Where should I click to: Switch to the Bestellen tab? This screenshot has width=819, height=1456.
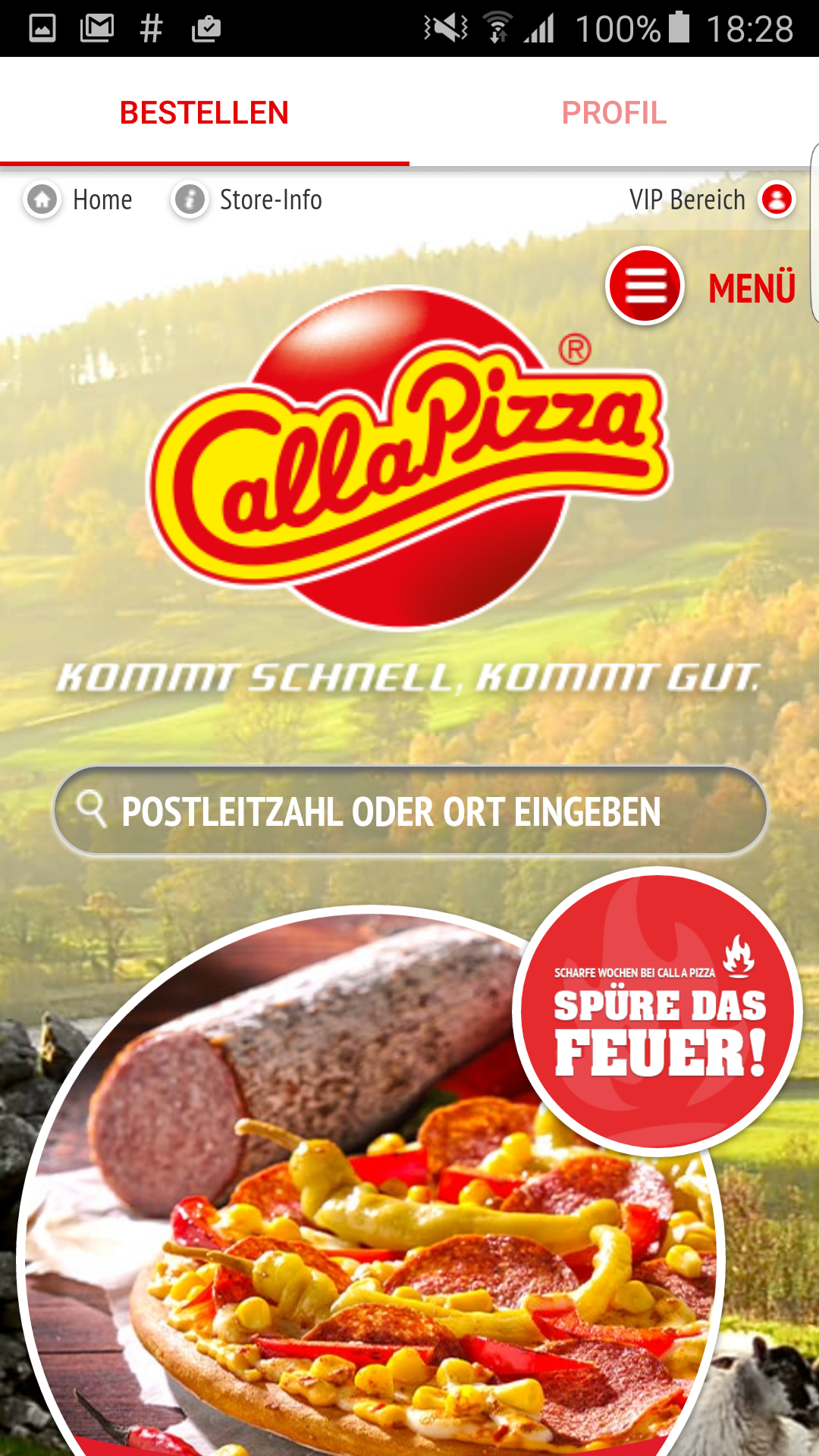pyautogui.click(x=204, y=113)
